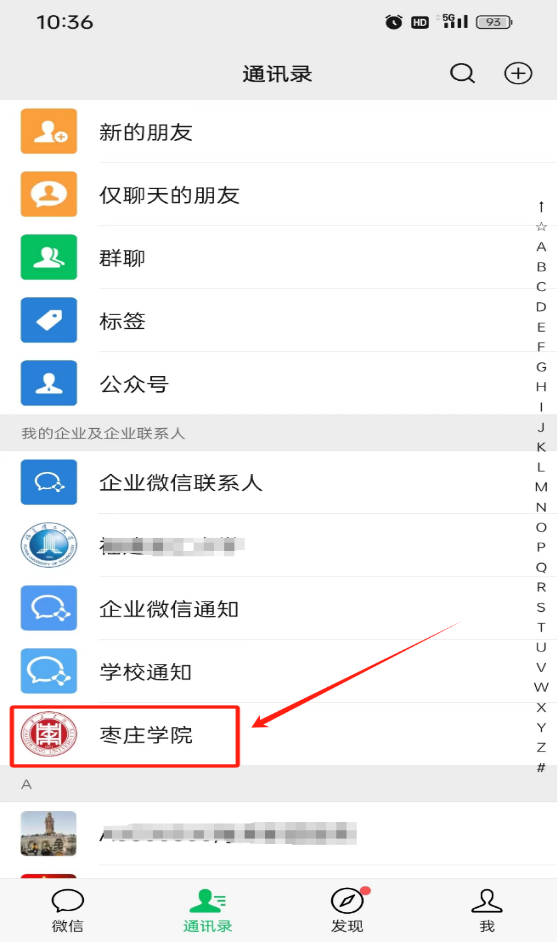
Task: Open 新的朋友
Action: point(279,132)
